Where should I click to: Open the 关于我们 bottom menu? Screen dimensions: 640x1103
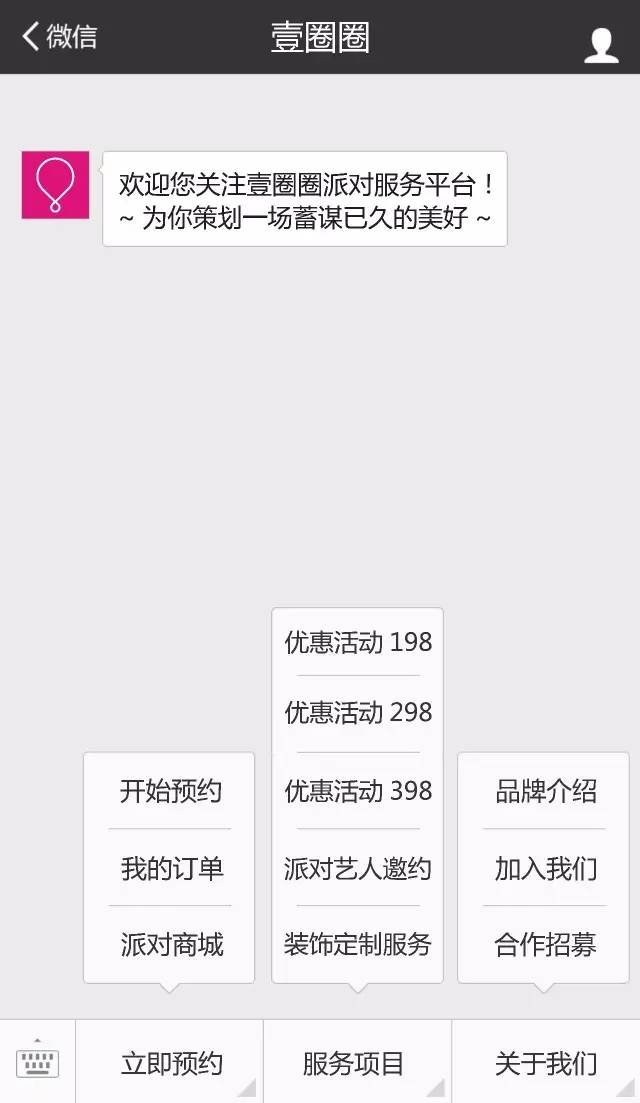coord(545,1063)
